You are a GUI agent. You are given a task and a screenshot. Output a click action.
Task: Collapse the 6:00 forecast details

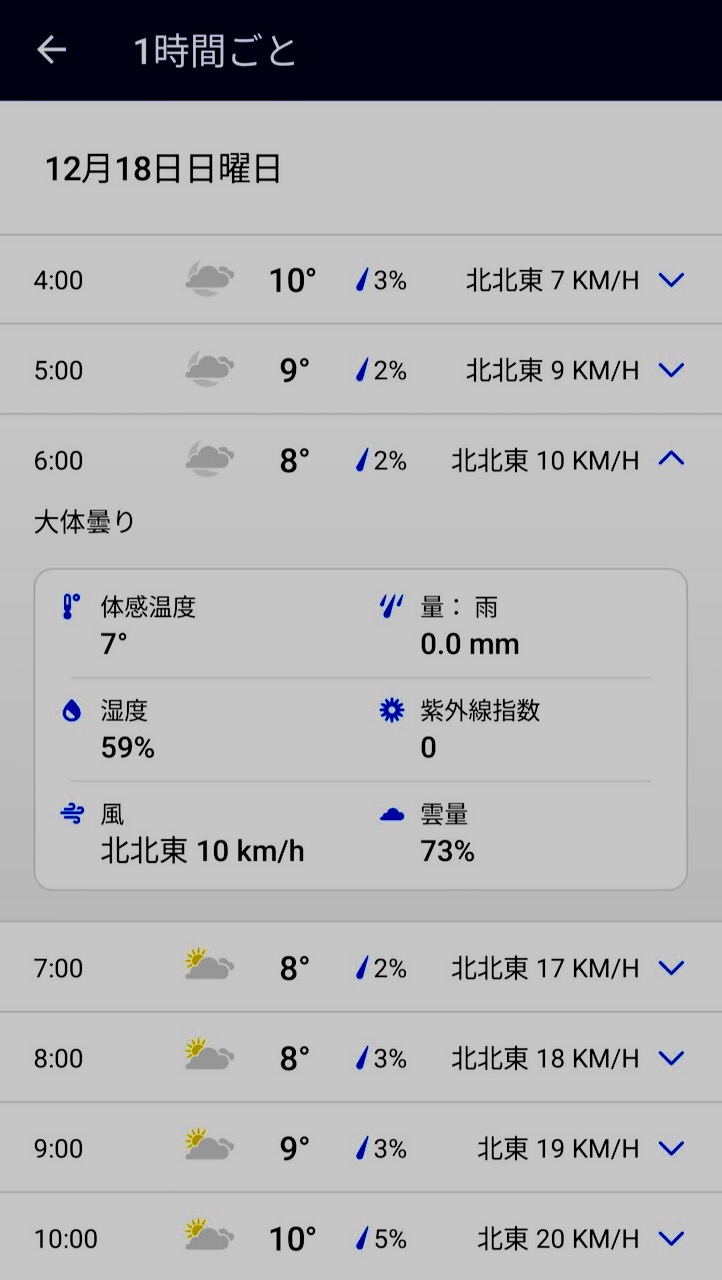pyautogui.click(x=671, y=459)
